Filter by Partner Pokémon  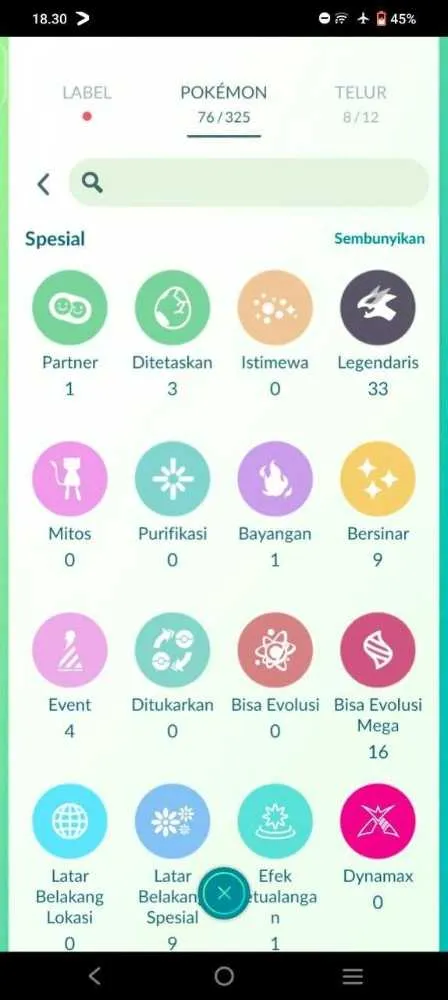70,307
